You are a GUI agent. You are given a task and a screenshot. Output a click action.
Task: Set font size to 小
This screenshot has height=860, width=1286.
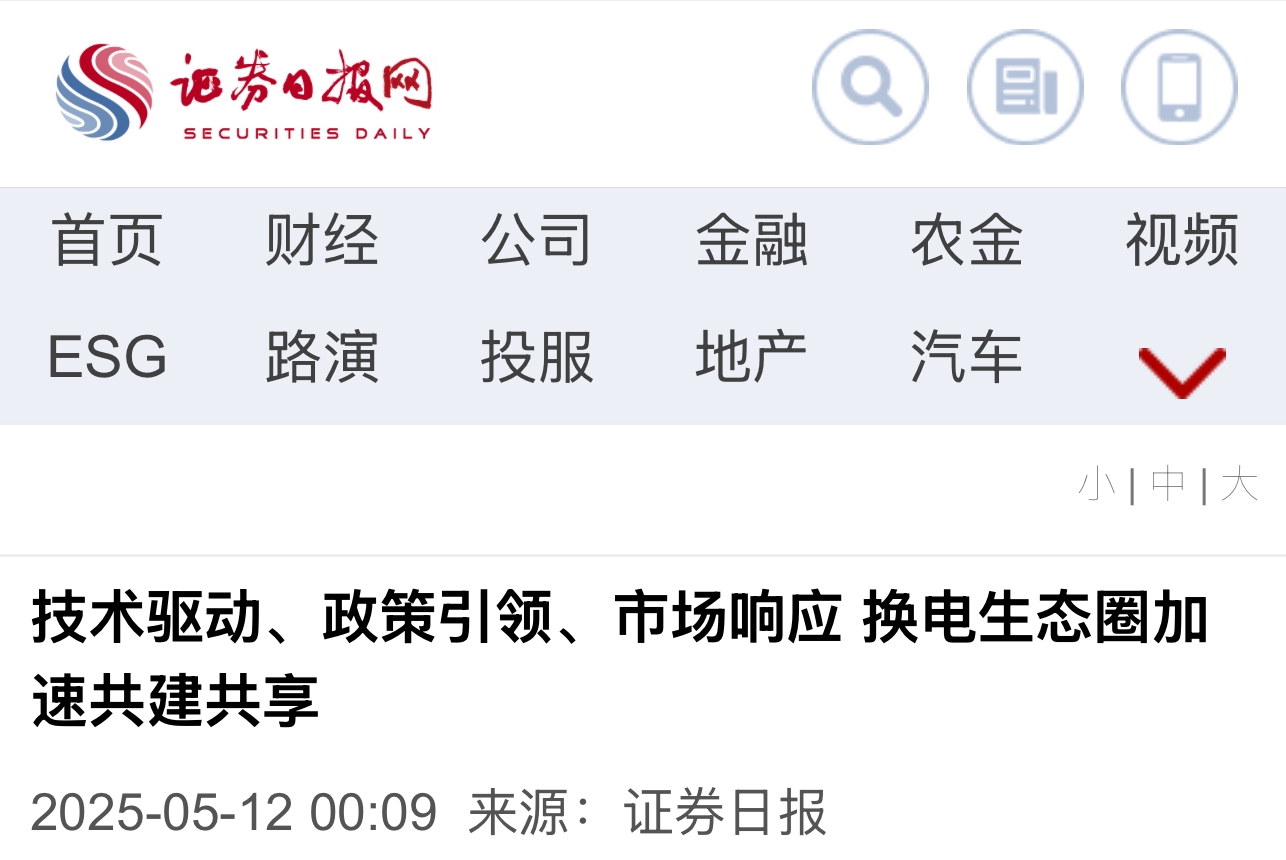click(x=1097, y=485)
